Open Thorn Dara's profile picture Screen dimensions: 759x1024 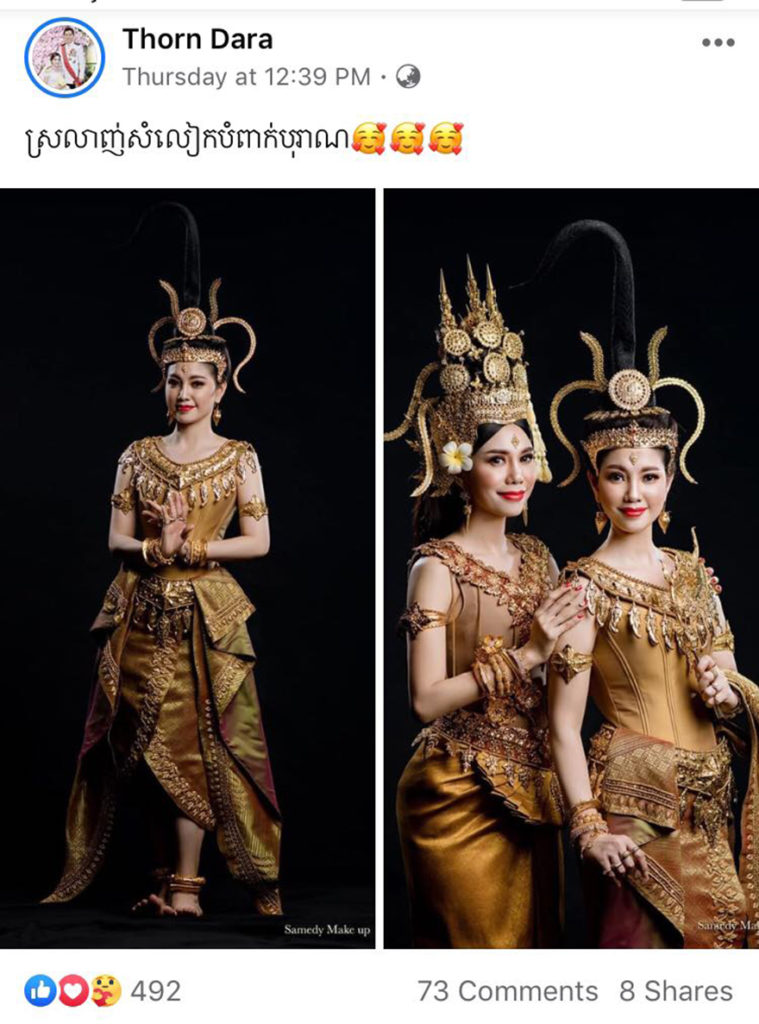coord(64,57)
